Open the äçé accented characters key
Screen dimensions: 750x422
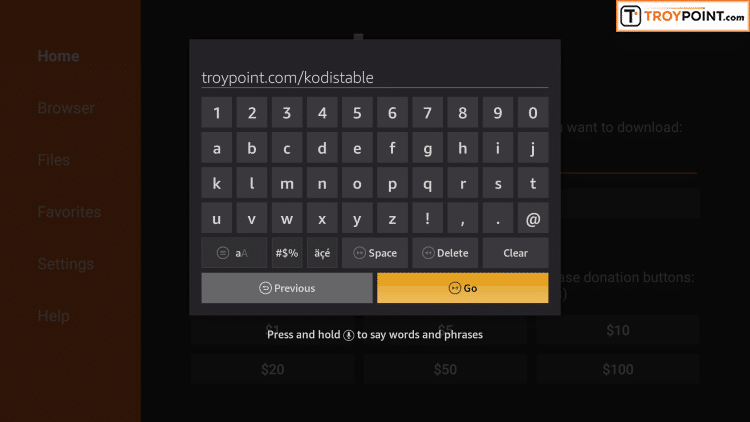[322, 253]
